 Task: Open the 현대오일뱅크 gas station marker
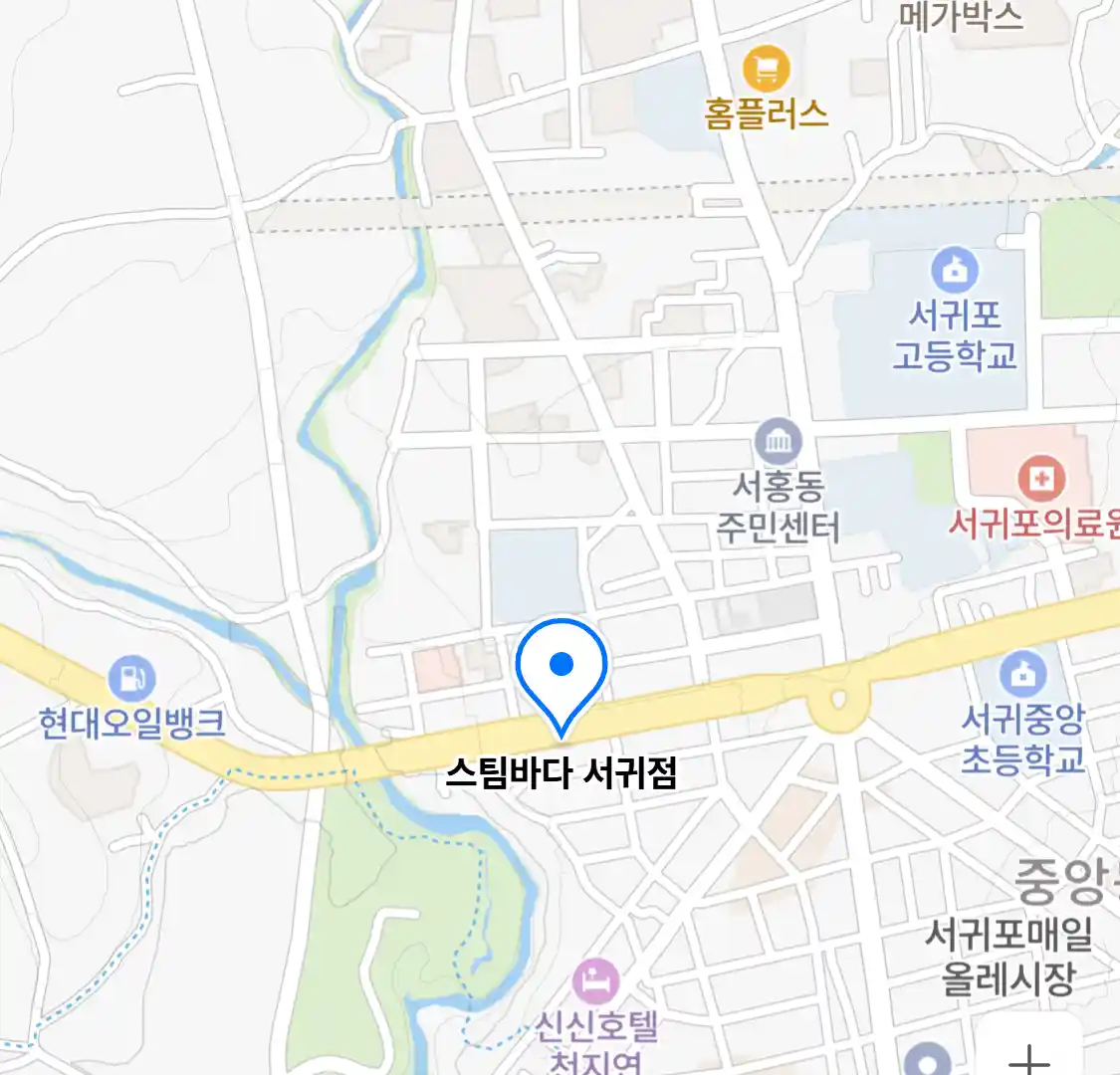pos(131,679)
